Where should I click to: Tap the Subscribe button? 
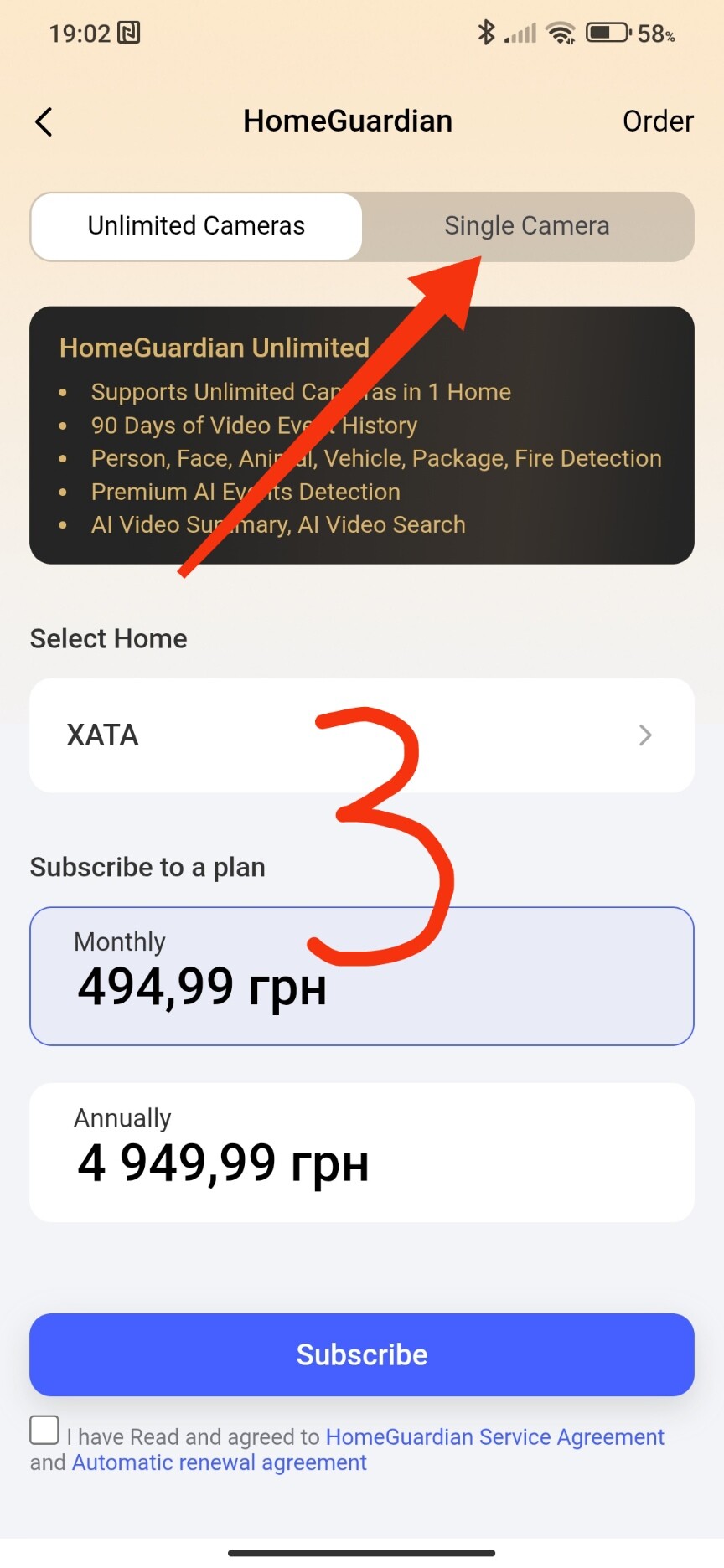(362, 1354)
